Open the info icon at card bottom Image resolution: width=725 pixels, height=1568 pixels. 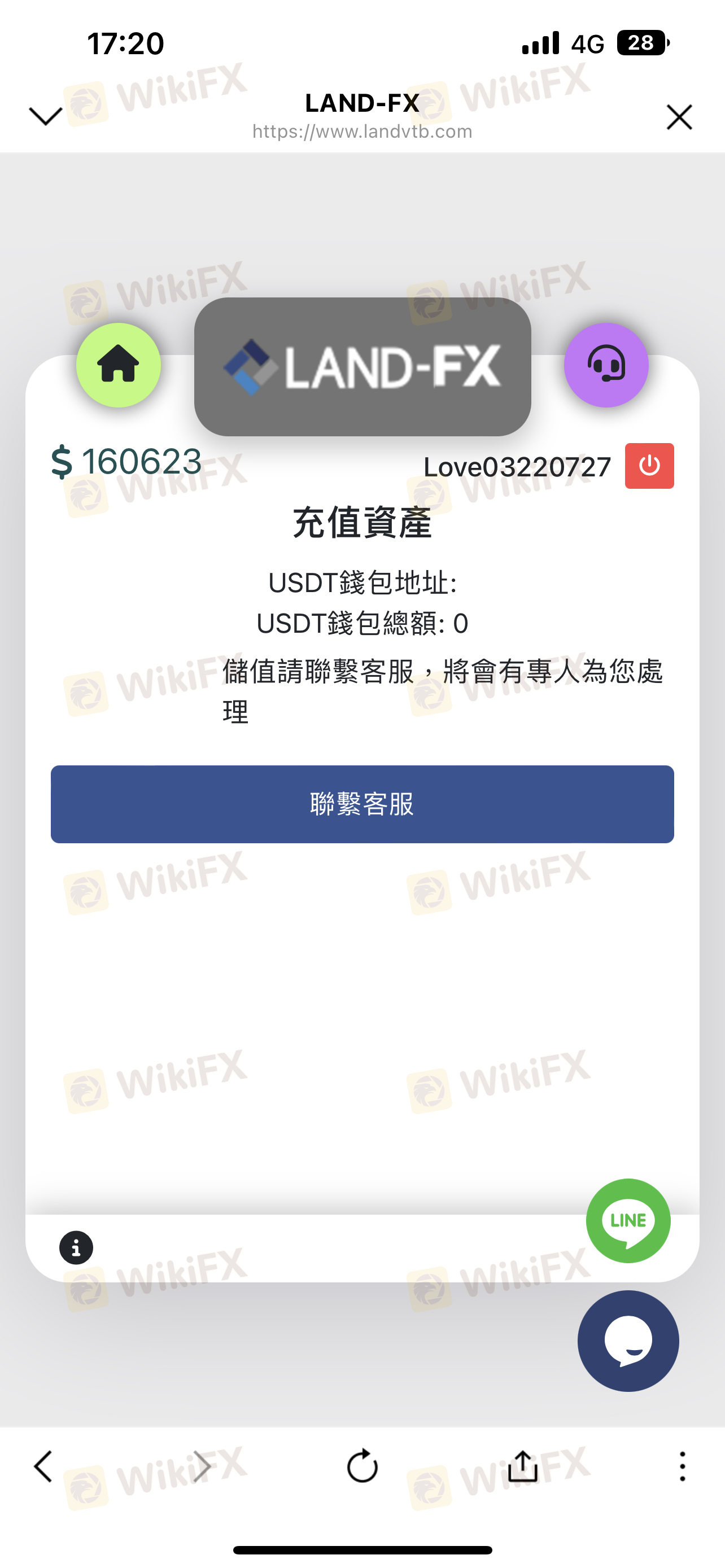tap(76, 1248)
